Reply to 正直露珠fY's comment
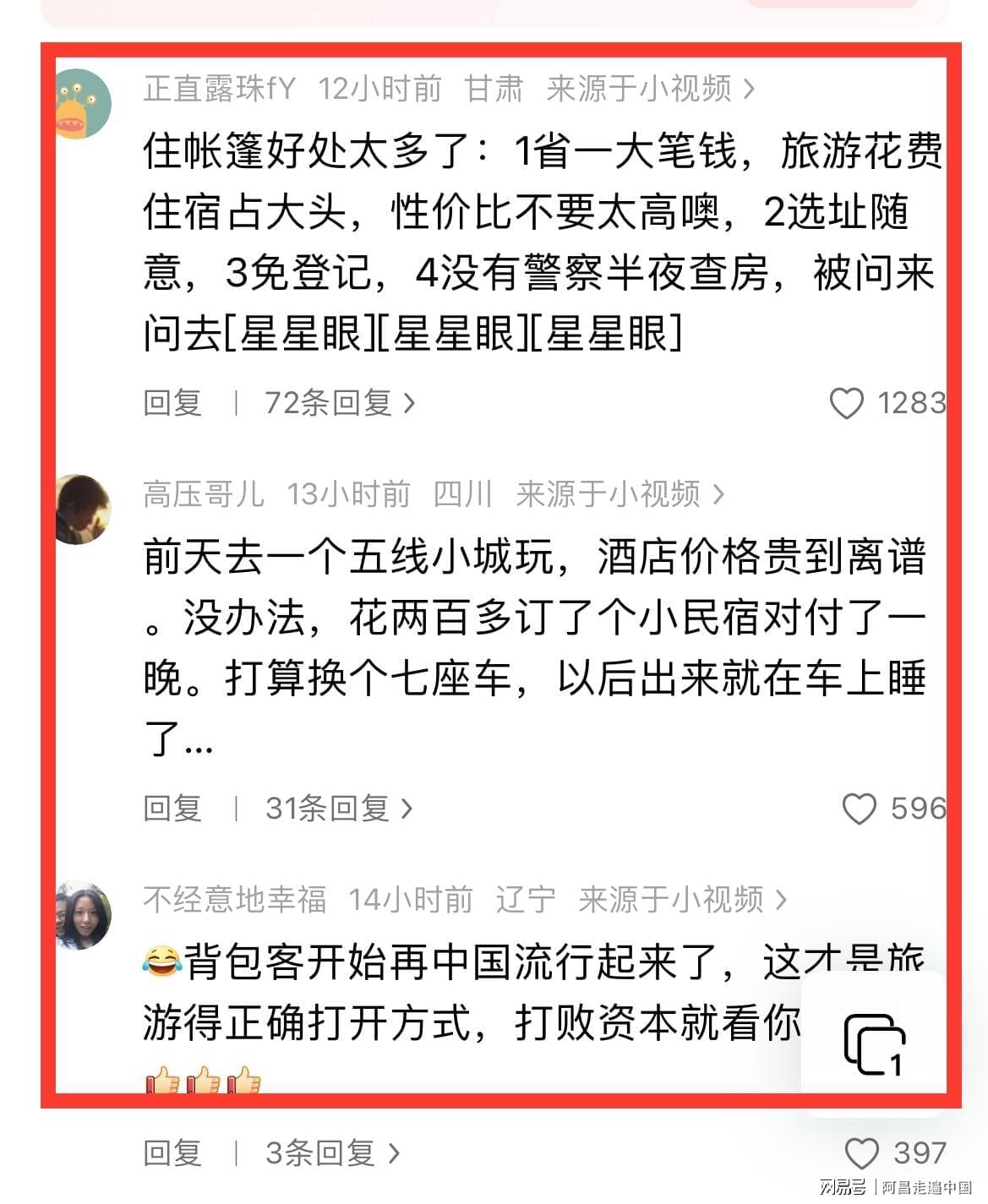Image resolution: width=988 pixels, height=1204 pixels. pyautogui.click(x=172, y=403)
